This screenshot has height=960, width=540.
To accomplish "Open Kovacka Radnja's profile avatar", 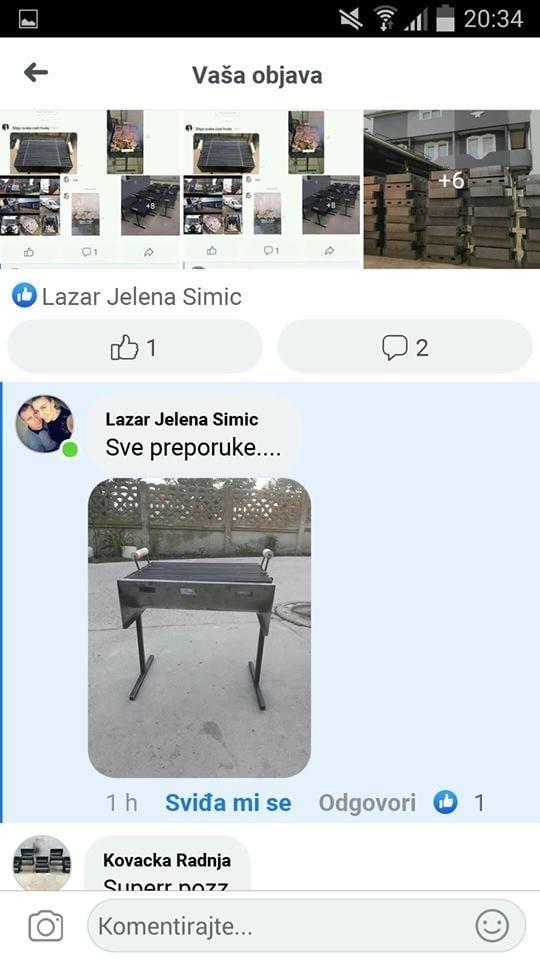I will click(x=42, y=863).
